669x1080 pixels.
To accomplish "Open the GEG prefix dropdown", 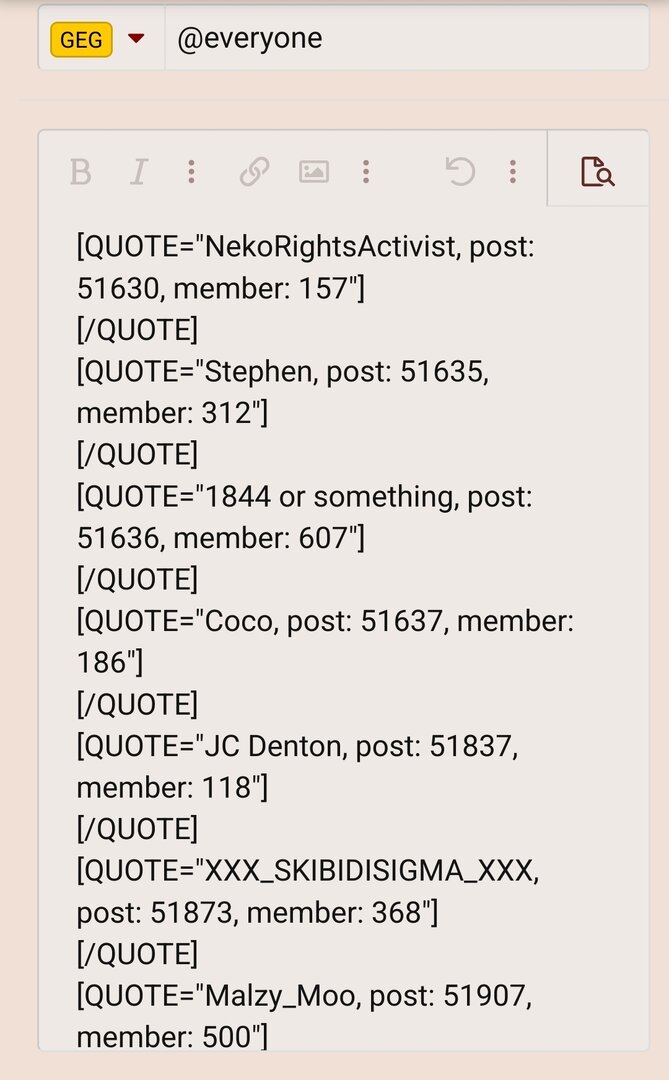I will (x=101, y=38).
